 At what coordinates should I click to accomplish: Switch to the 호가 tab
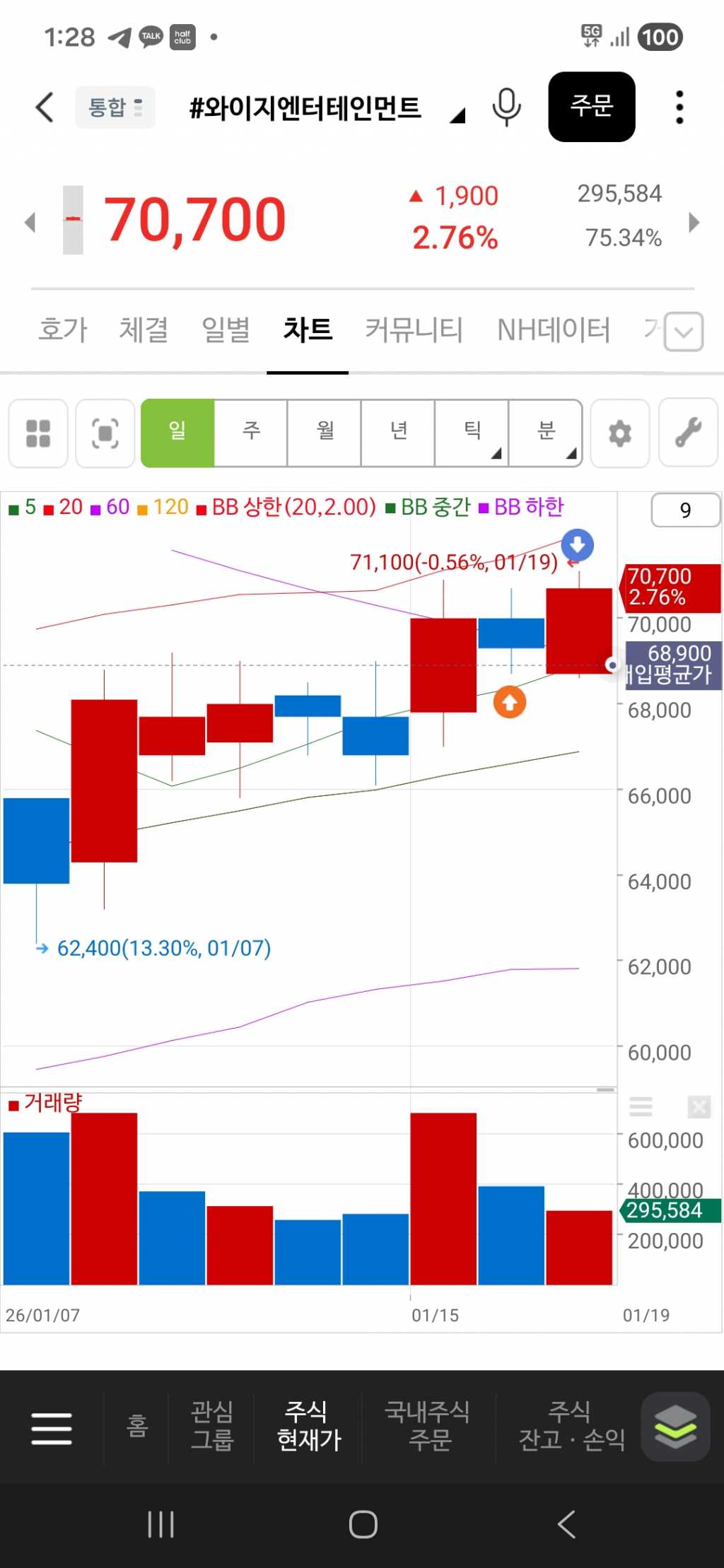[63, 329]
